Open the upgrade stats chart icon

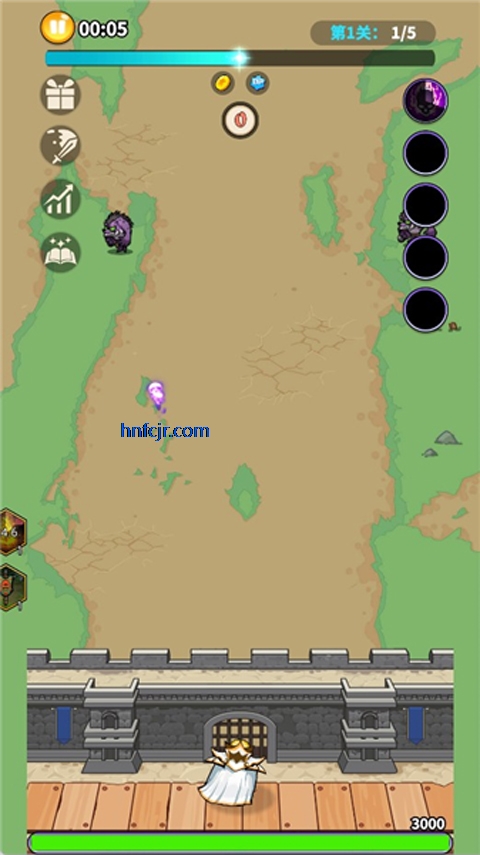[x=61, y=199]
